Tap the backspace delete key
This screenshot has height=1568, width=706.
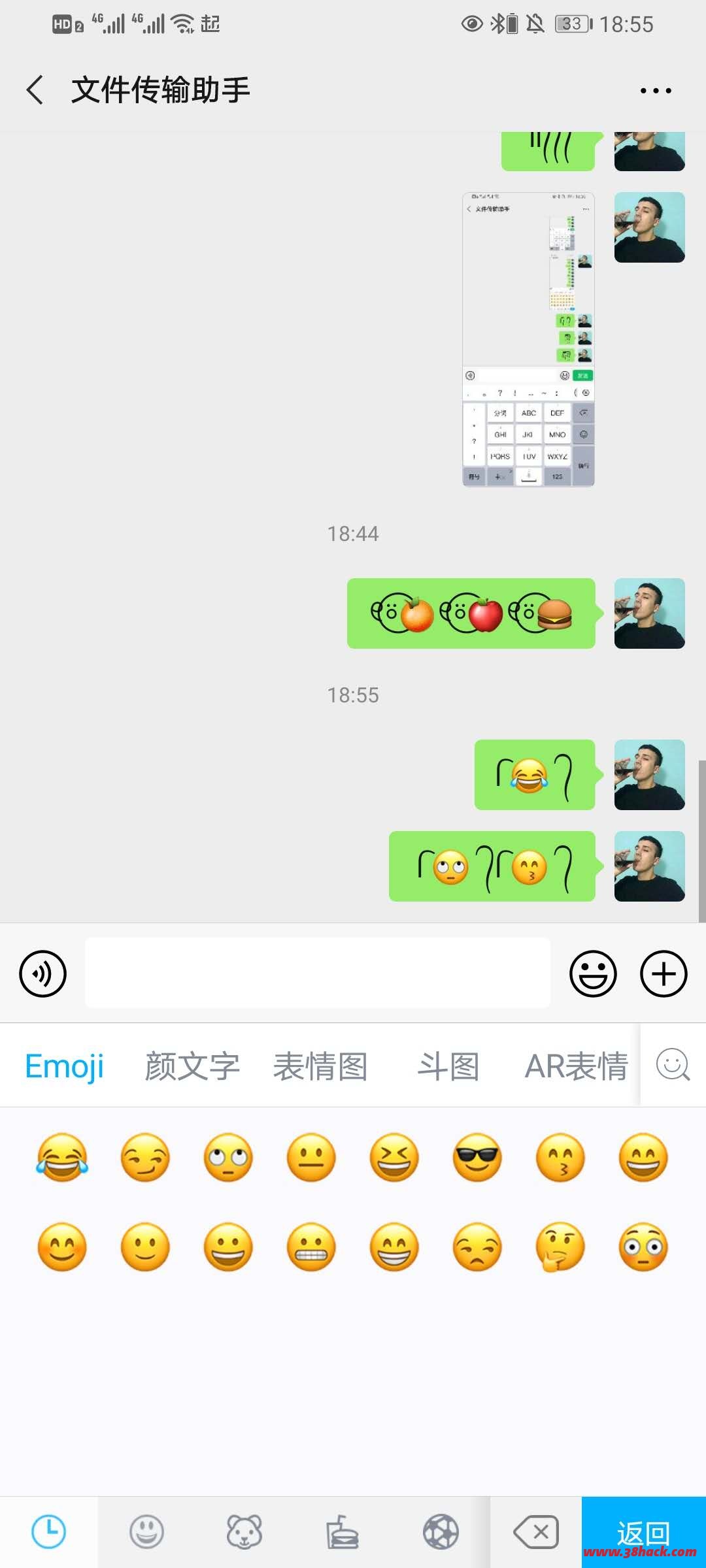(x=536, y=1531)
